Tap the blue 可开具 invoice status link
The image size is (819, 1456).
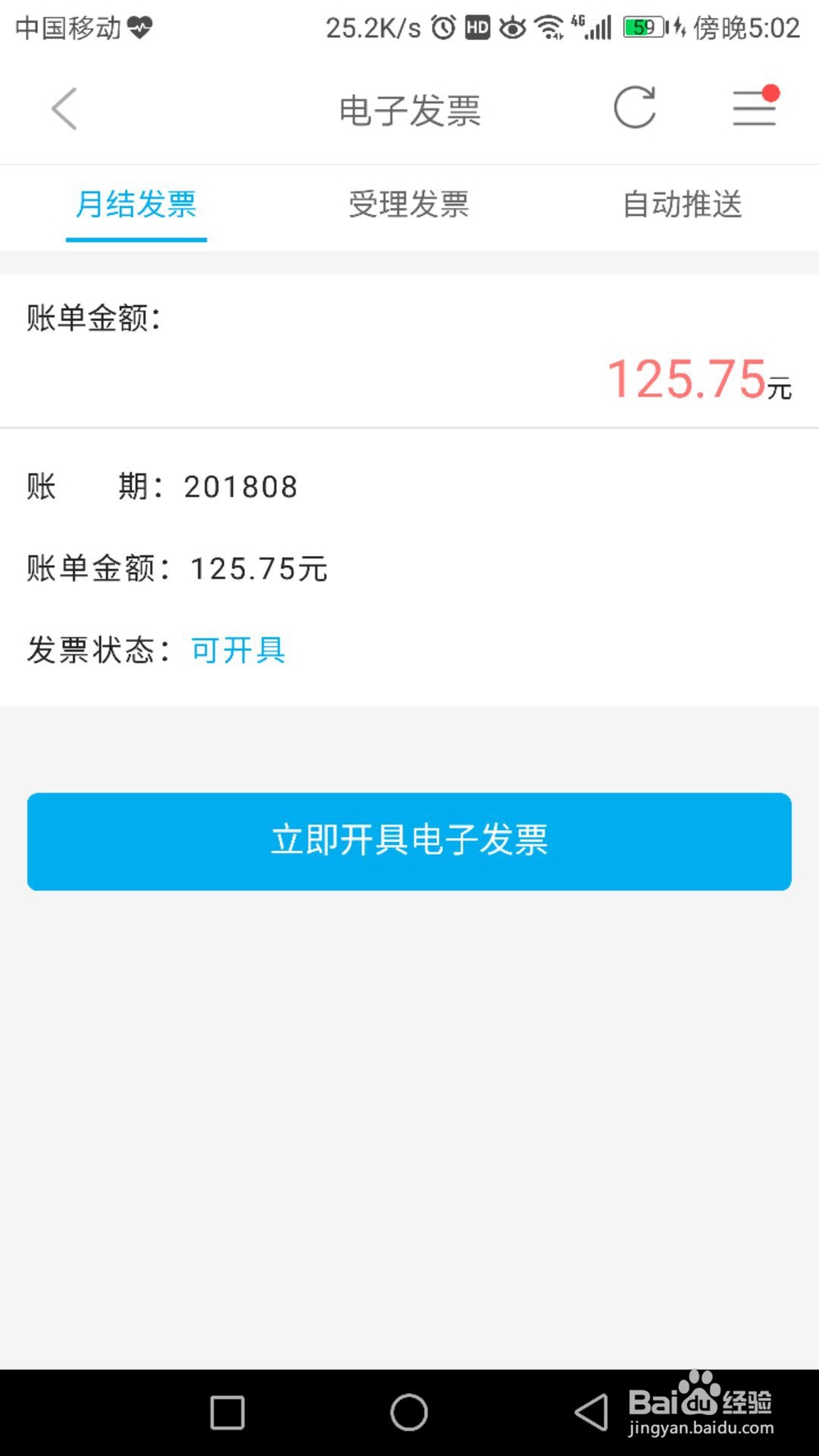click(237, 649)
